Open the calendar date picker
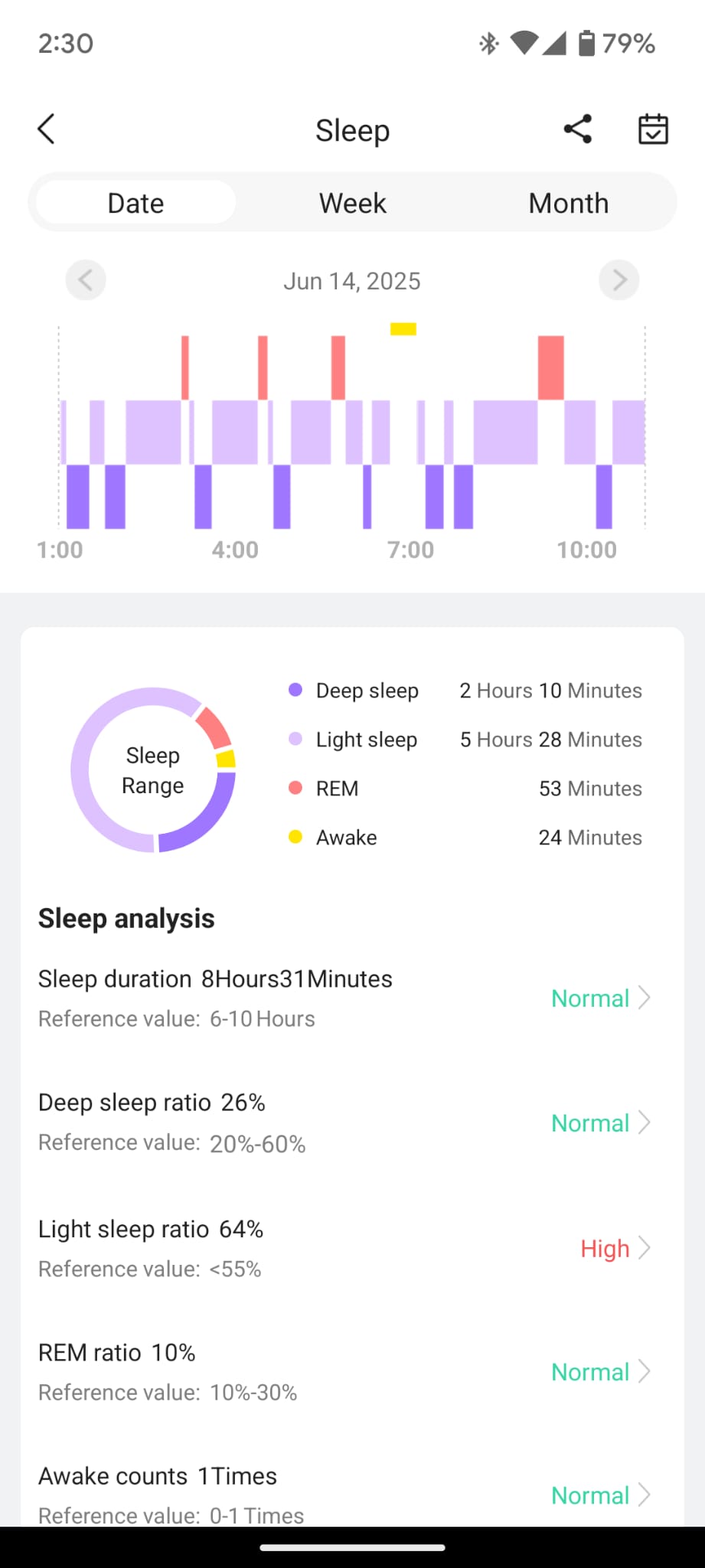The width and height of the screenshot is (705, 1568). coord(653,129)
